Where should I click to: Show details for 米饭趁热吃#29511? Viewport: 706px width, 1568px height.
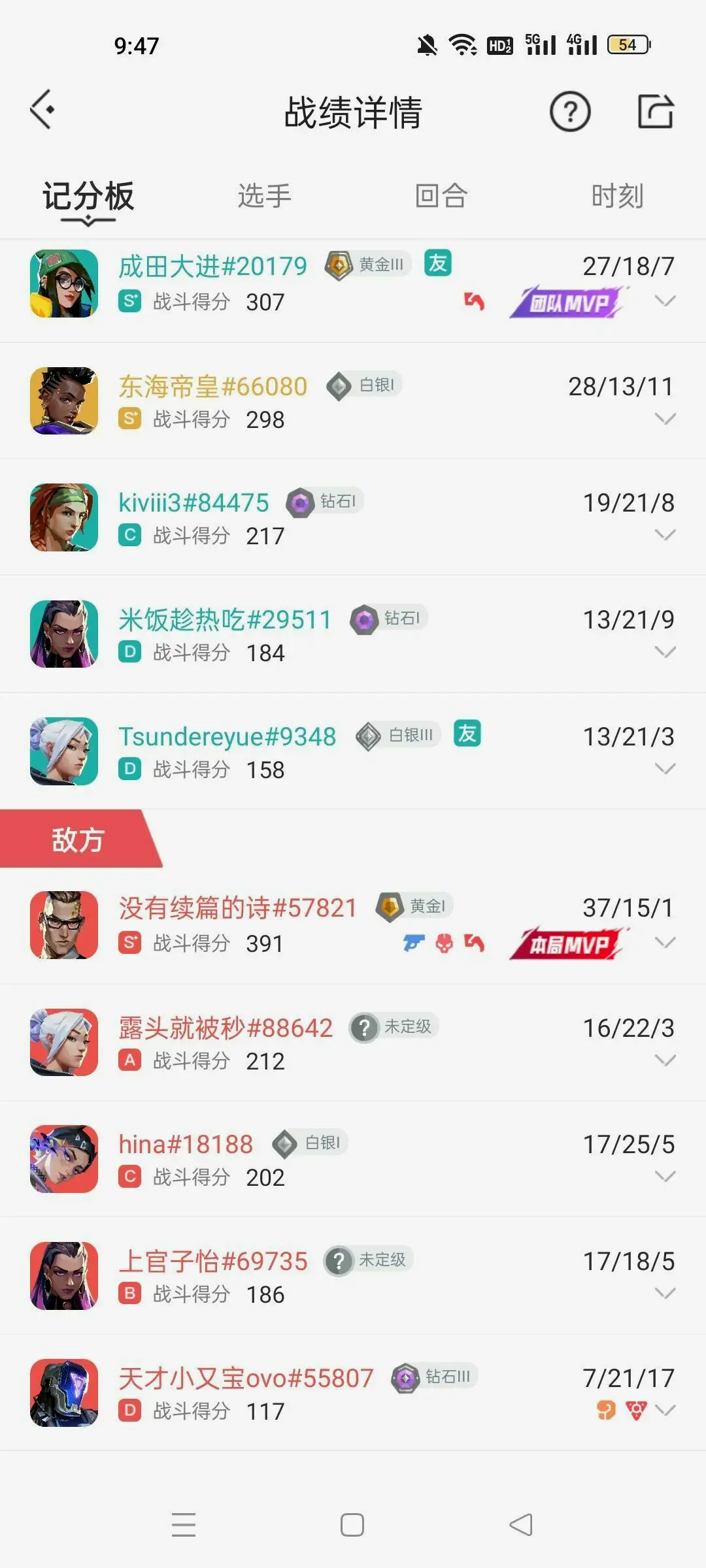tap(665, 651)
